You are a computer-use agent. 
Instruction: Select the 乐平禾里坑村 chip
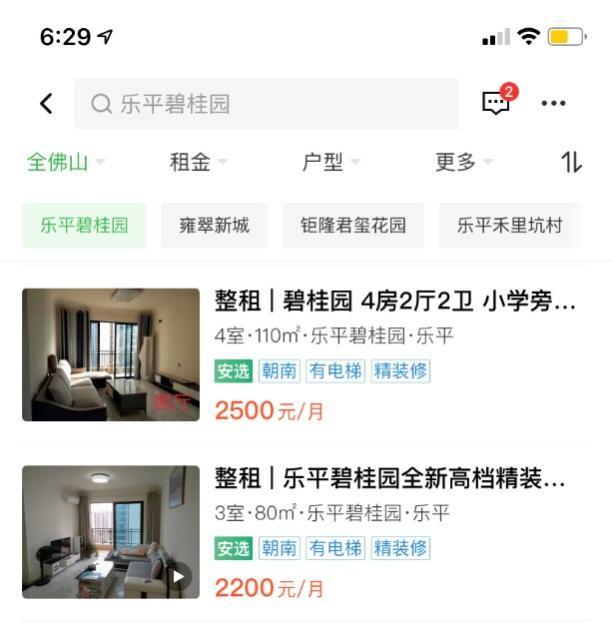(510, 225)
